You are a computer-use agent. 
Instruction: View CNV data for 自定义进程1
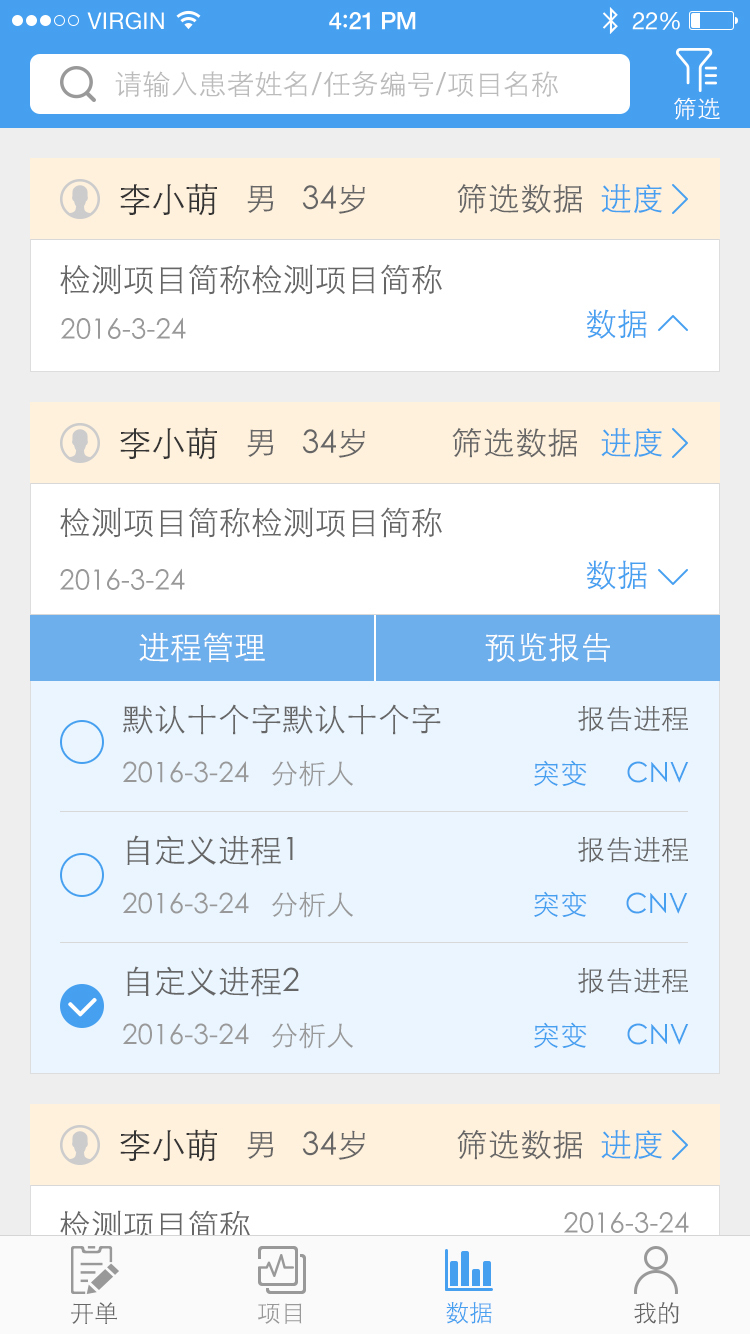(x=657, y=904)
